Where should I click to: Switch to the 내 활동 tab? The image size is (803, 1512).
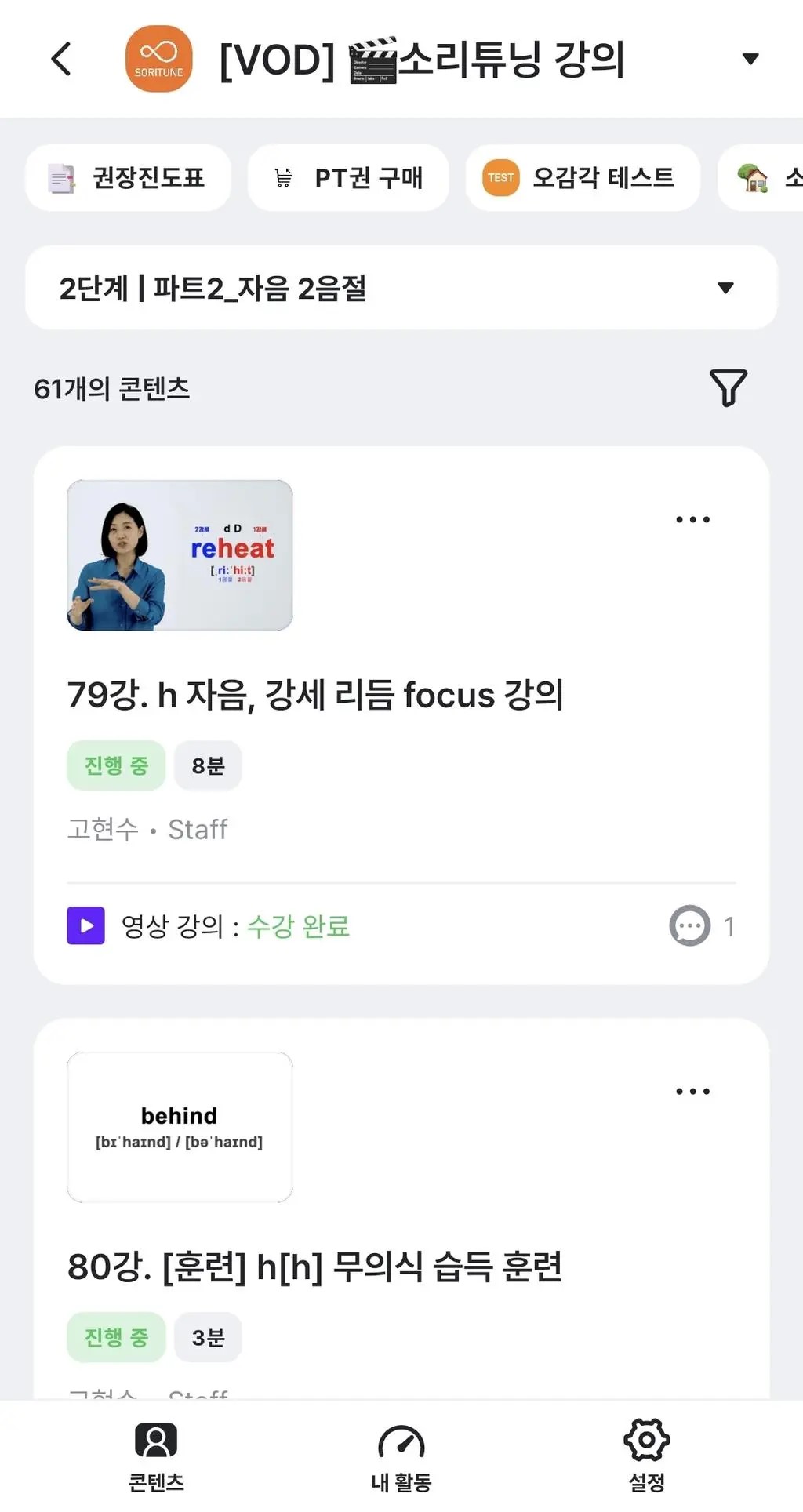pyautogui.click(x=401, y=1456)
